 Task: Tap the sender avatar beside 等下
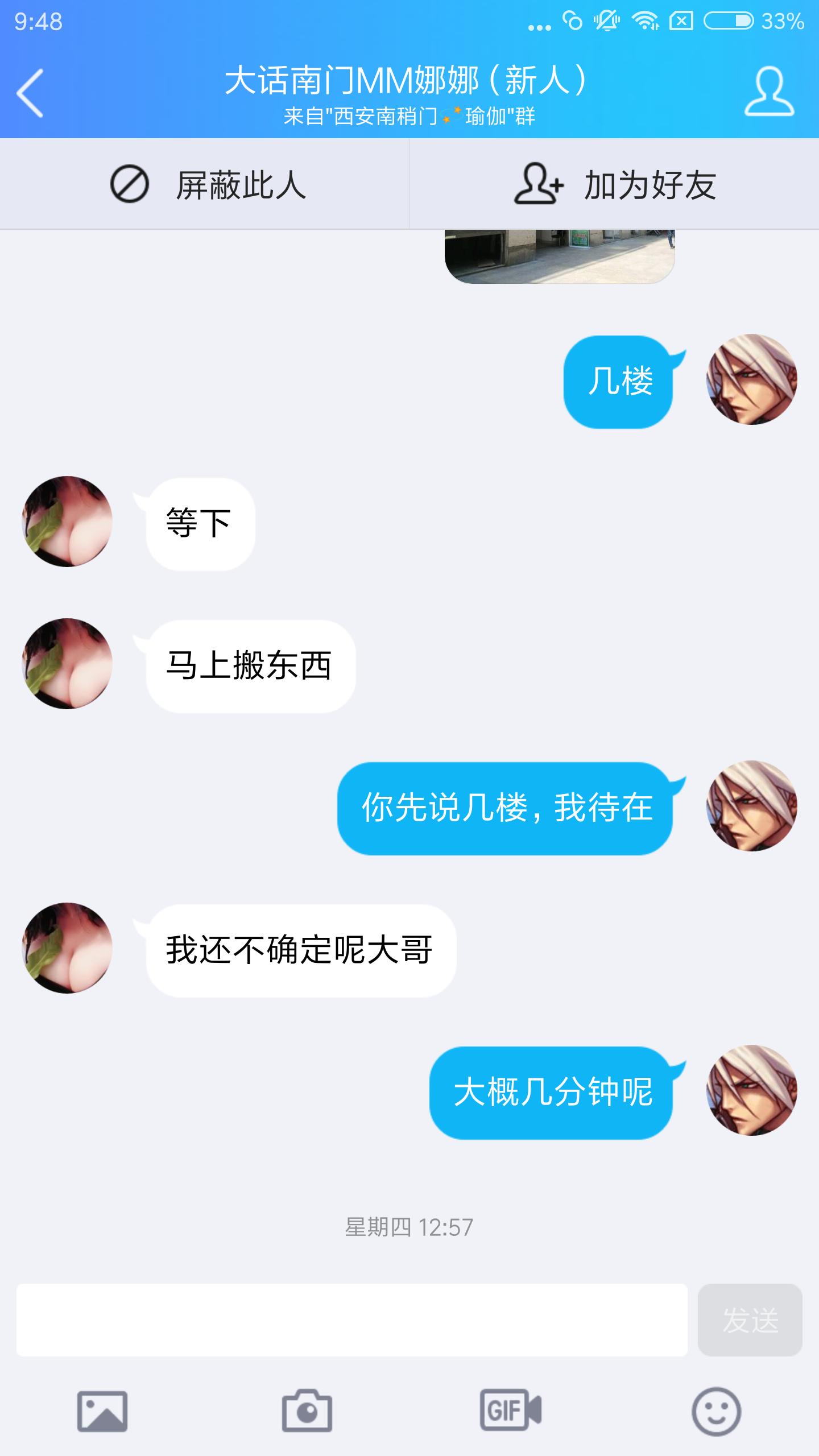(x=67, y=522)
